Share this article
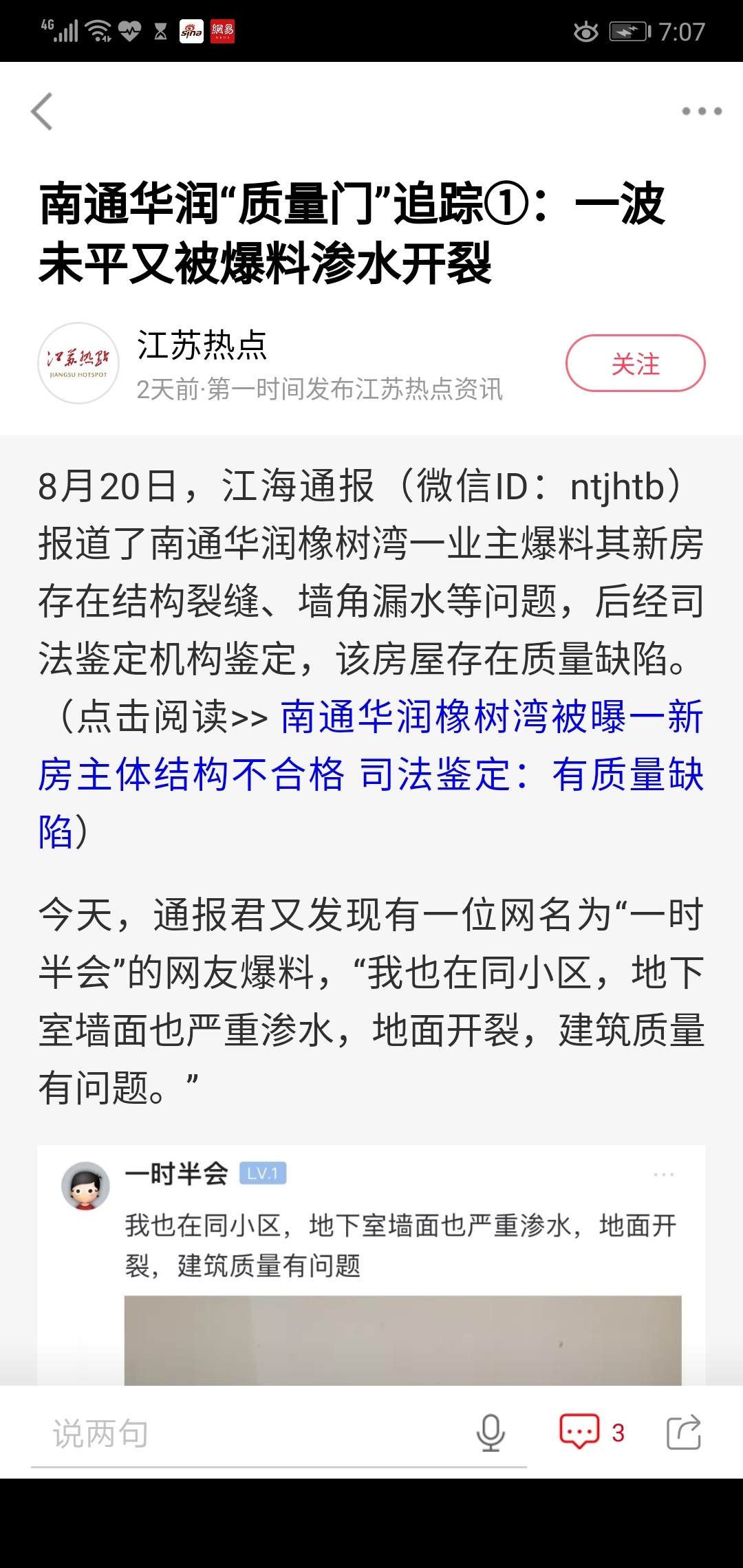Screen dimensions: 743x1568 (684, 1433)
